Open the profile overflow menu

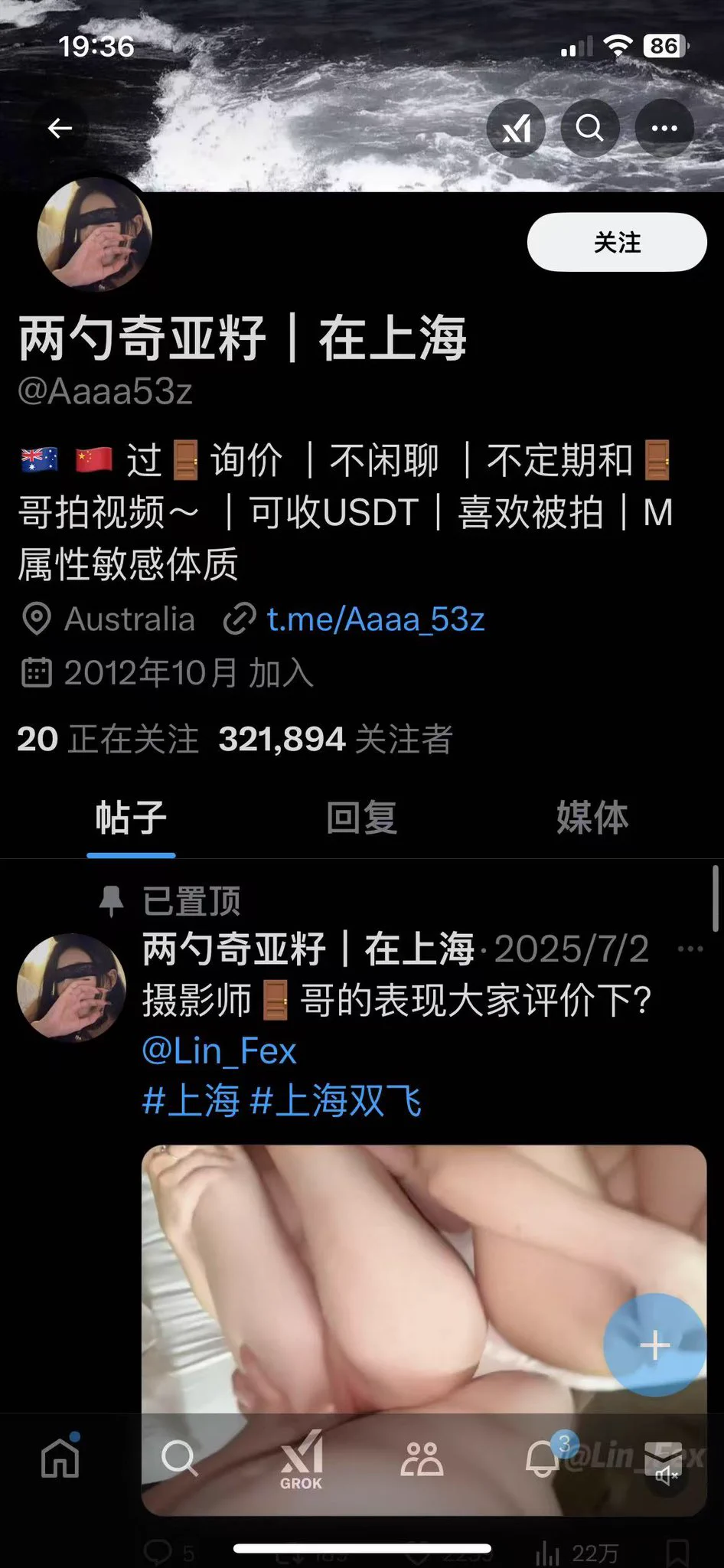coord(664,129)
